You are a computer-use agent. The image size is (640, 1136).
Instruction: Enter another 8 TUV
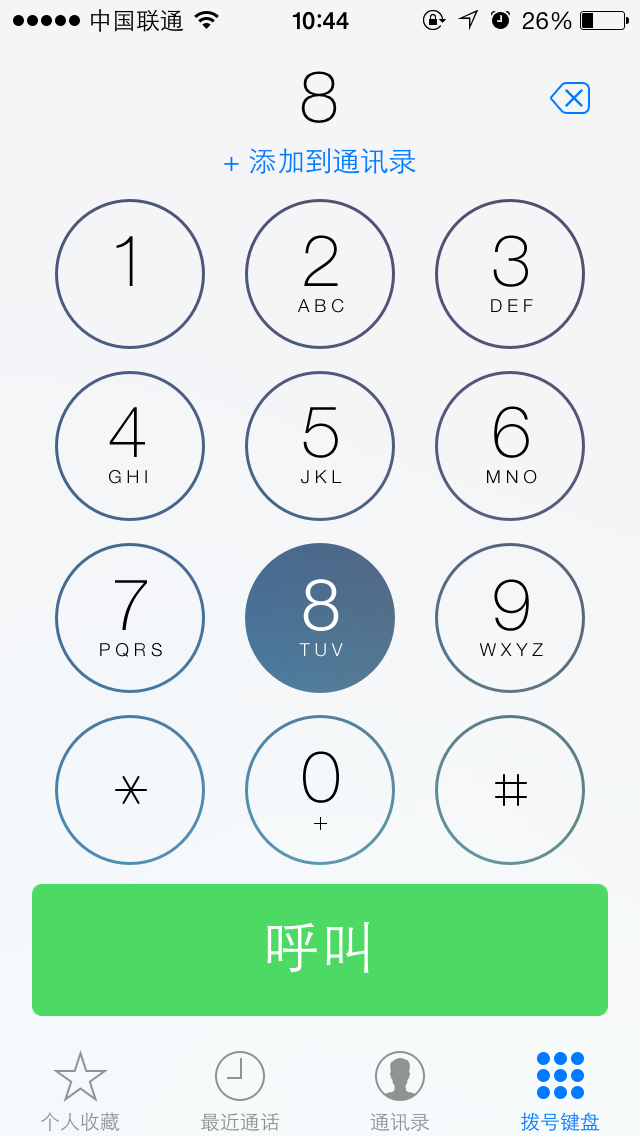point(320,618)
